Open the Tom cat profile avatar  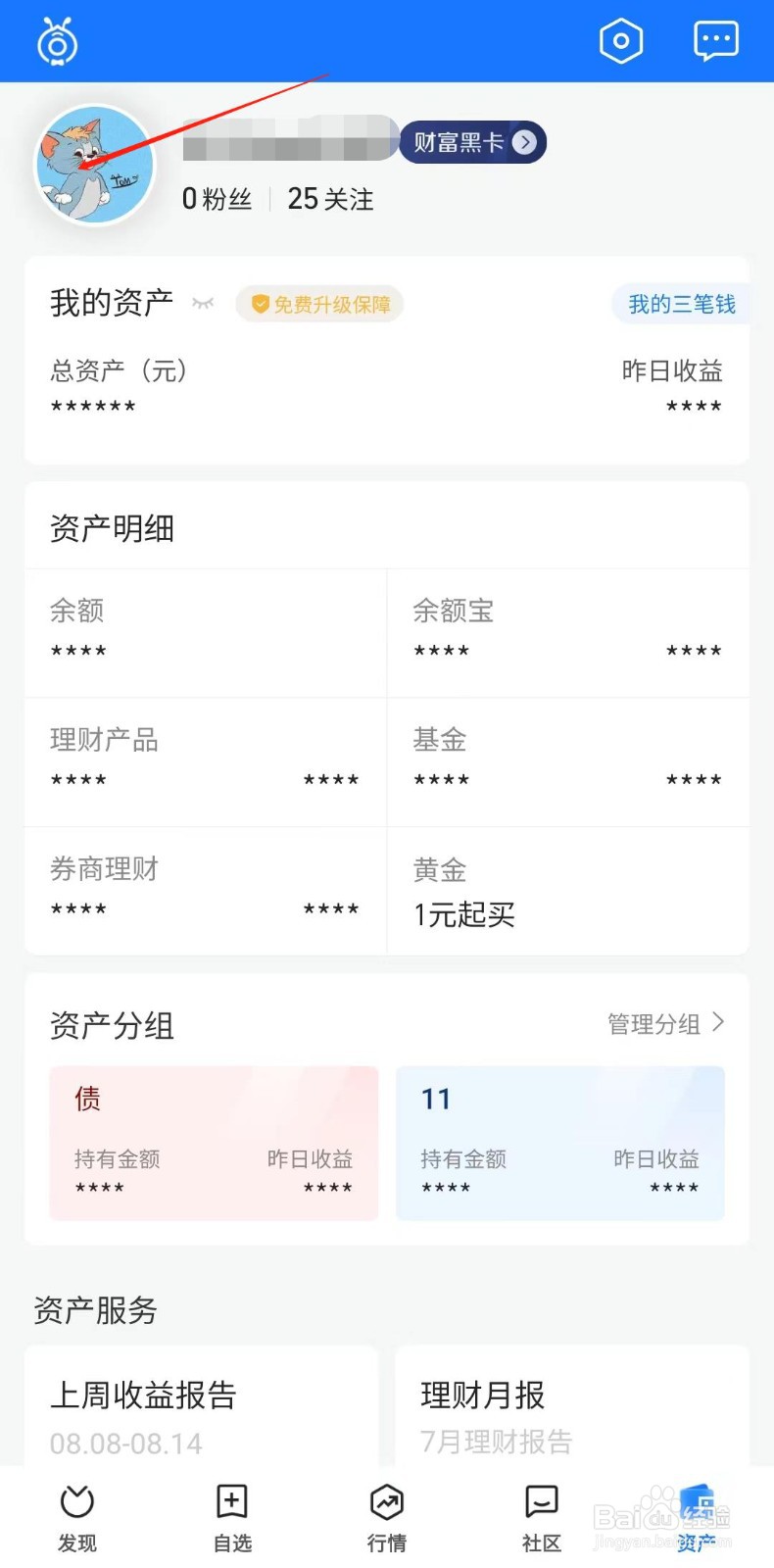click(x=95, y=166)
